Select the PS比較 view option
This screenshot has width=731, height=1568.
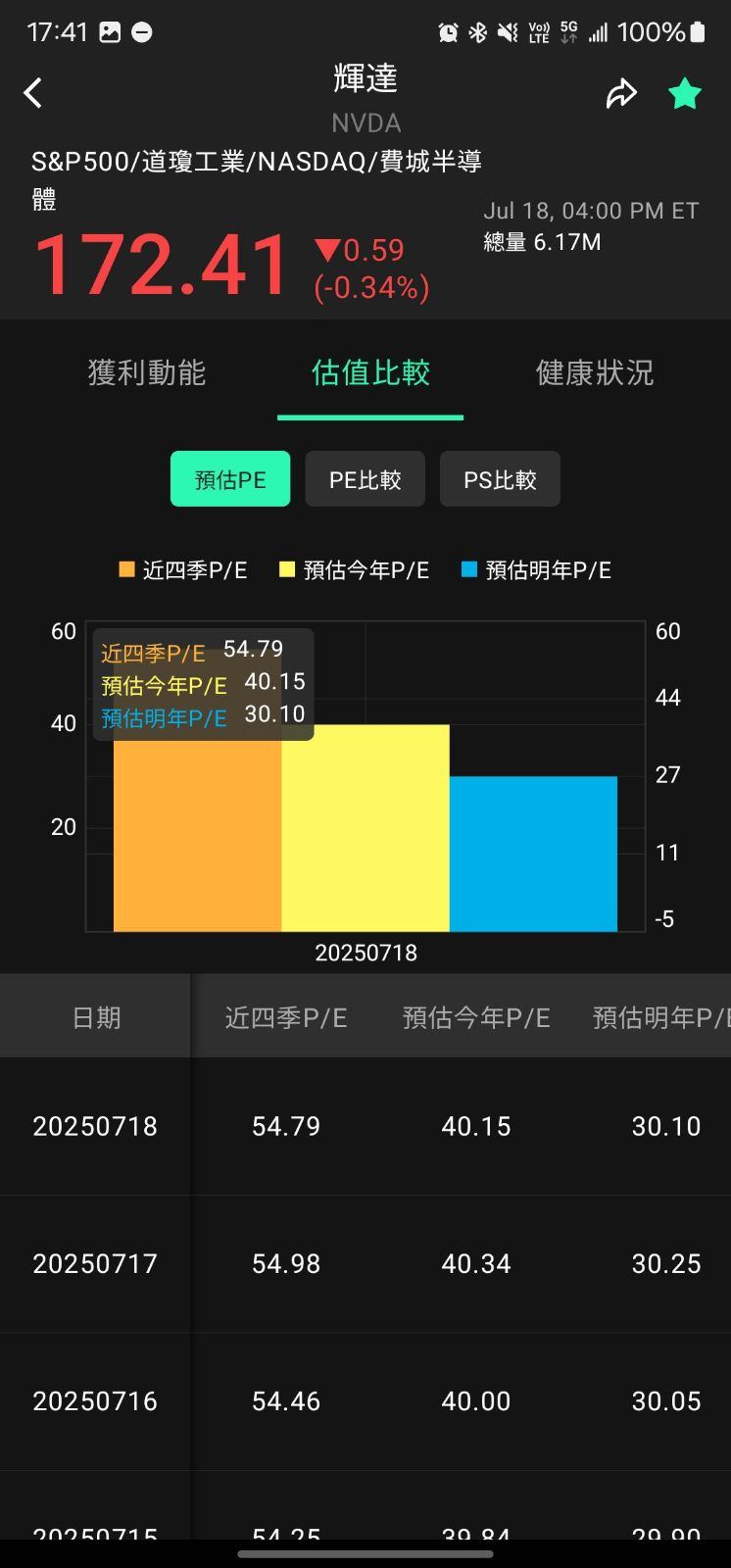pyautogui.click(x=500, y=479)
